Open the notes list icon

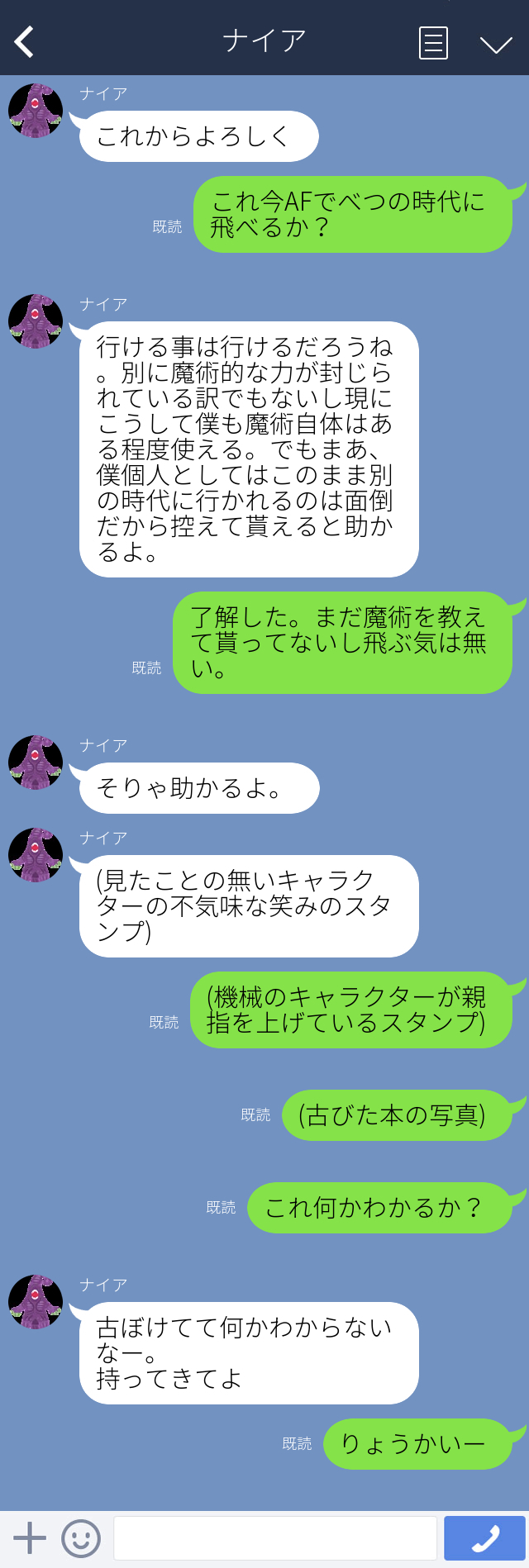coord(433,43)
